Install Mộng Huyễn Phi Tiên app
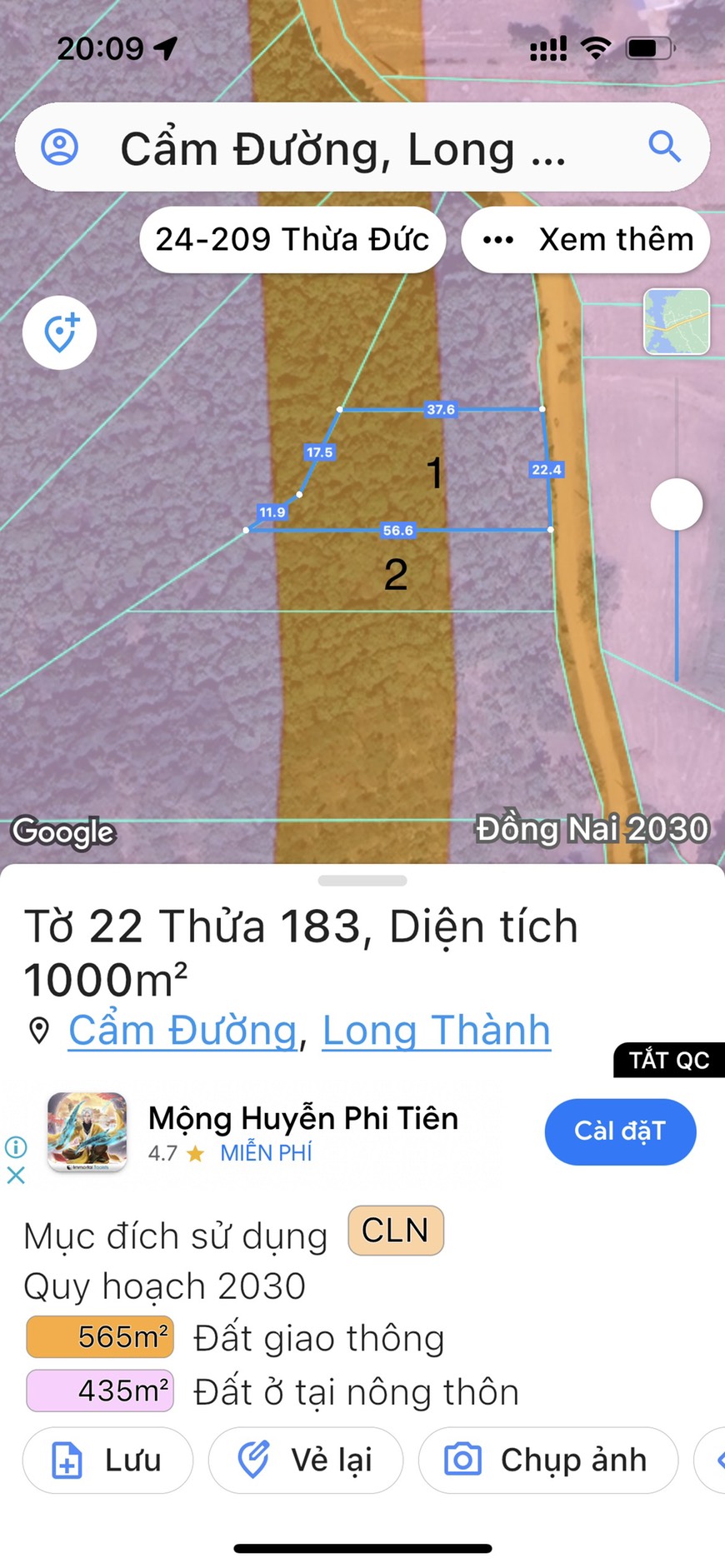Screen dimensions: 725x1568 tap(620, 1131)
